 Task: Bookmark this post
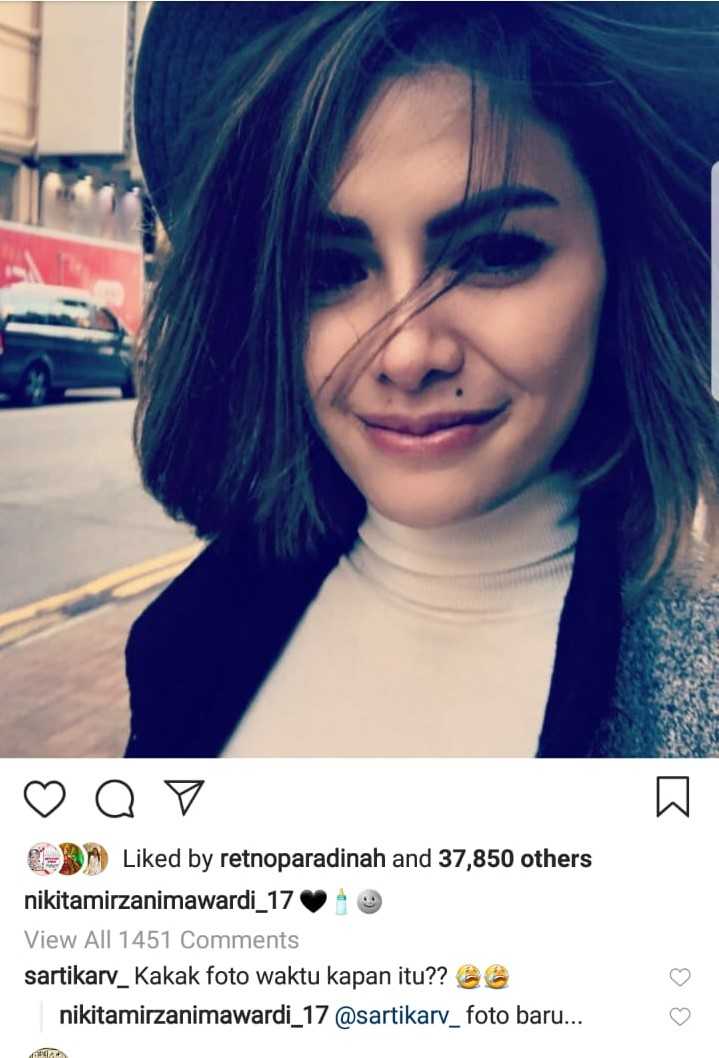click(x=672, y=797)
